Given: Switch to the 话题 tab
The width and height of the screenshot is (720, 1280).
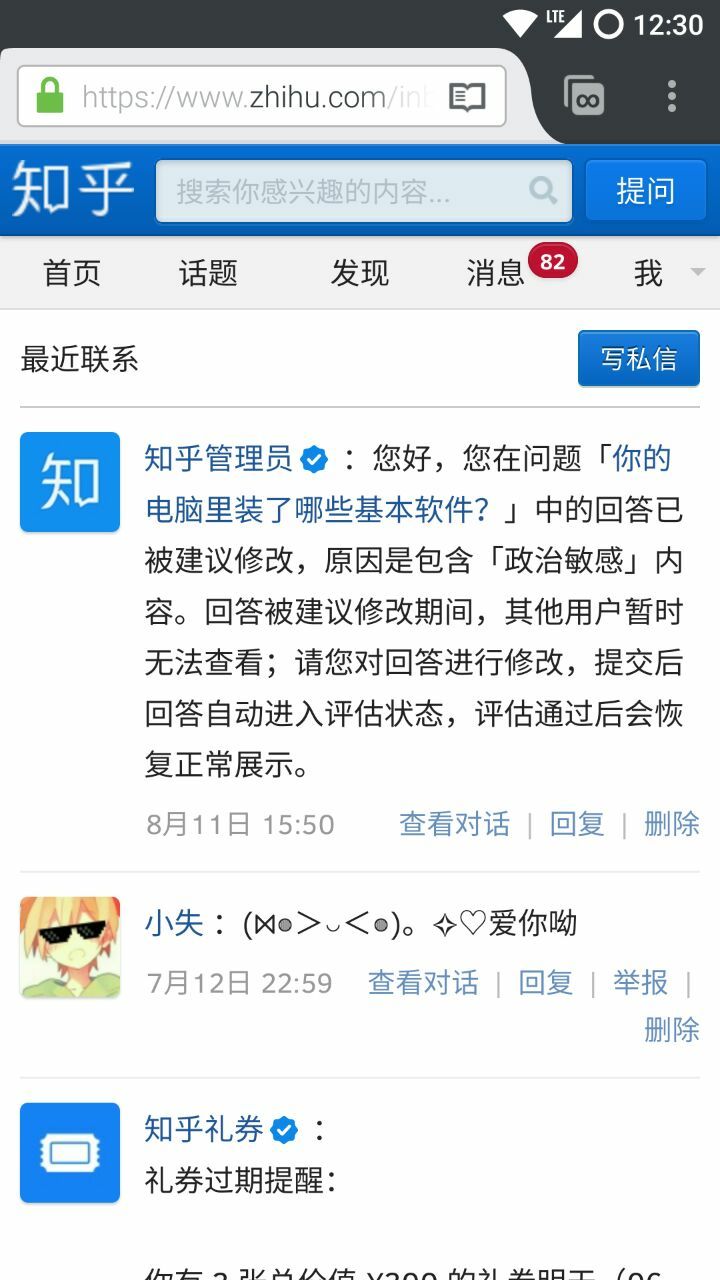Looking at the screenshot, I should pos(208,273).
